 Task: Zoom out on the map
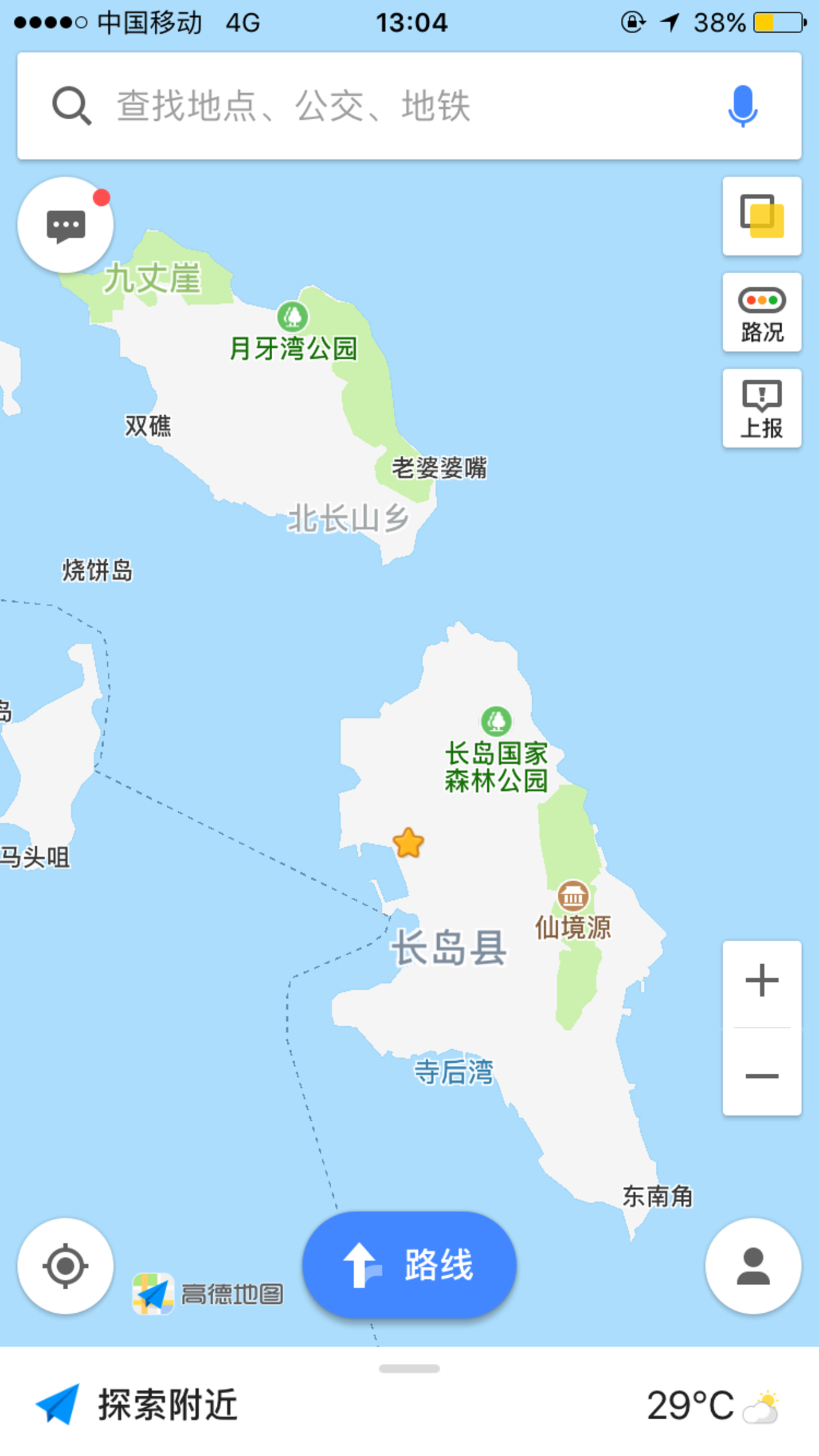point(762,1076)
